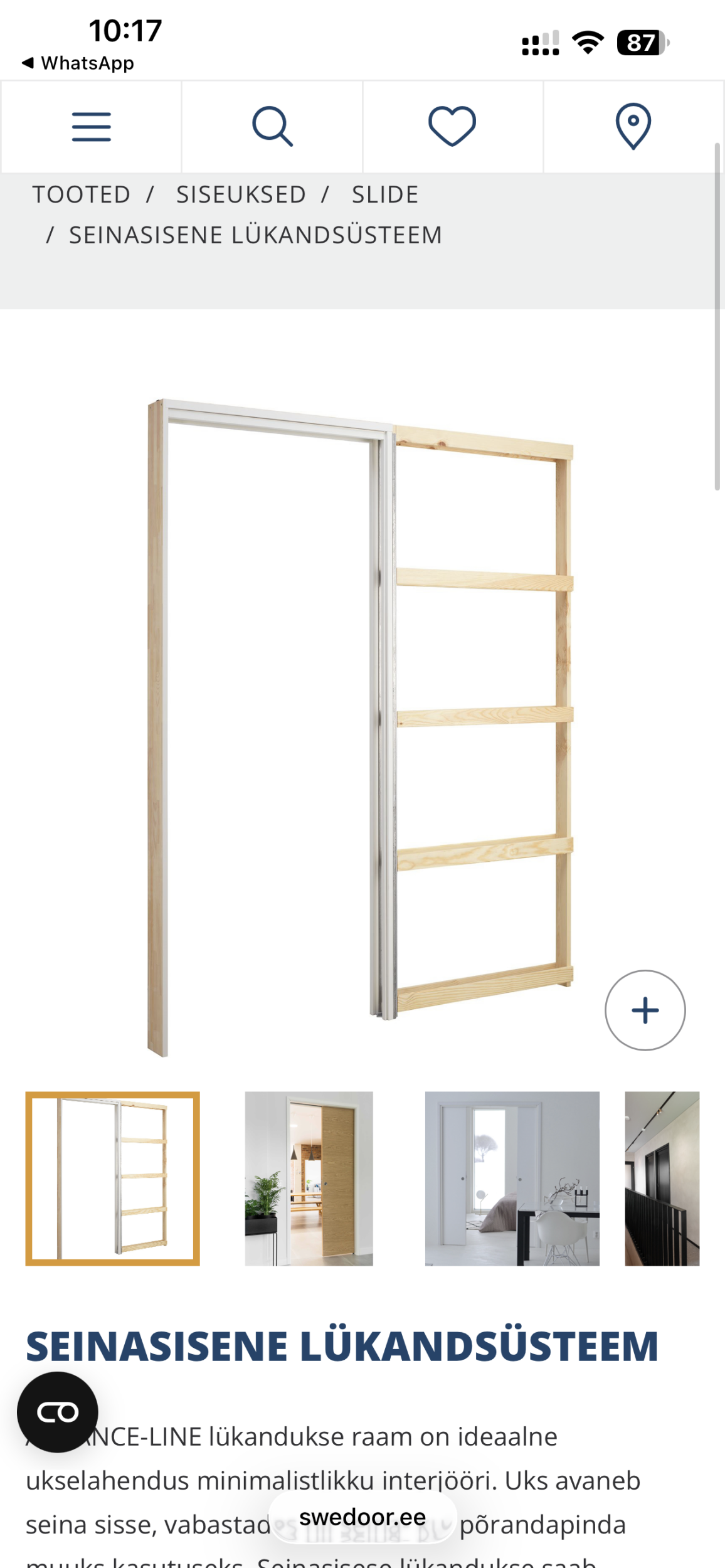Return to WhatsApp via the back link
Image resolution: width=725 pixels, height=1568 pixels.
click(78, 63)
